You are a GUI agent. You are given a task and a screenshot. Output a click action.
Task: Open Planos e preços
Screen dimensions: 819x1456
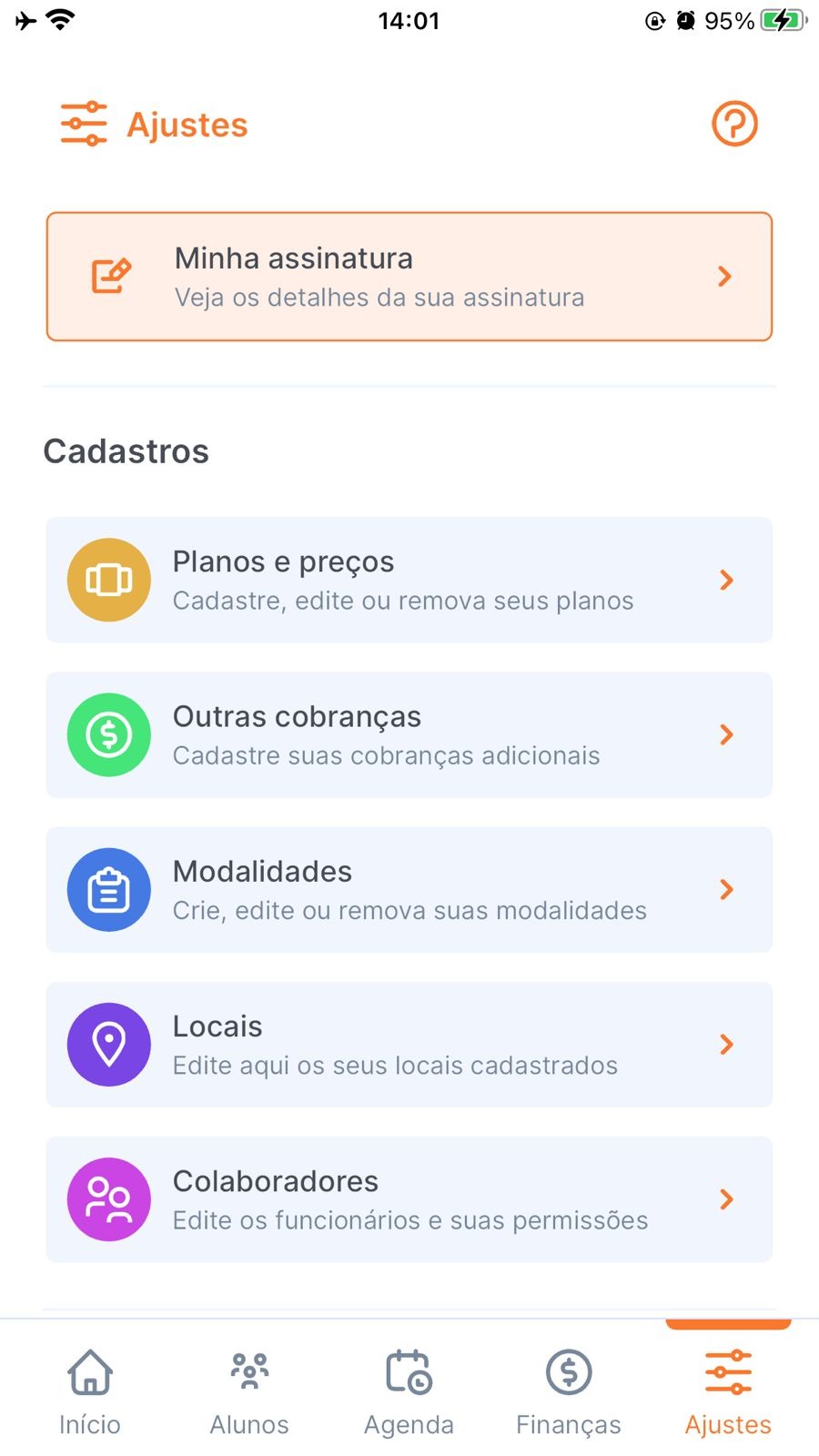coord(409,580)
